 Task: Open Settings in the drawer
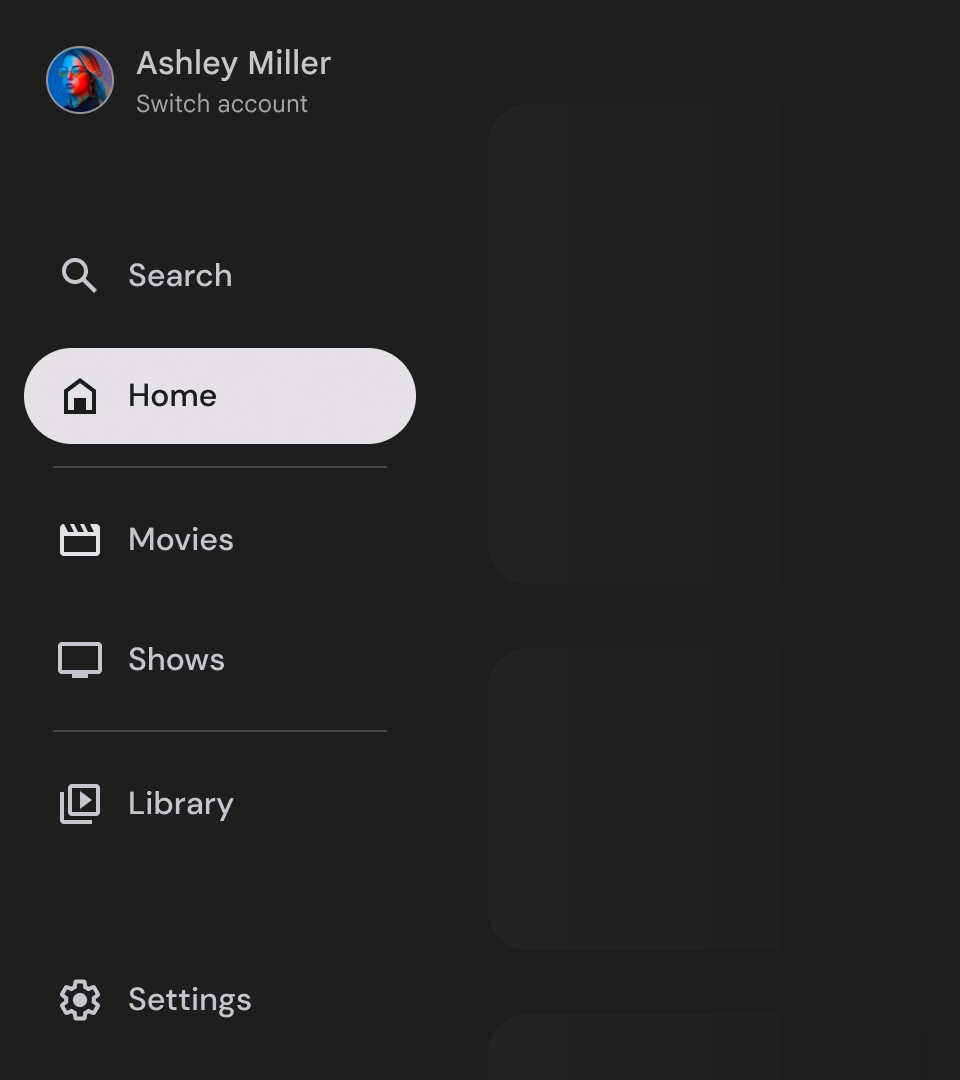pyautogui.click(x=189, y=1000)
